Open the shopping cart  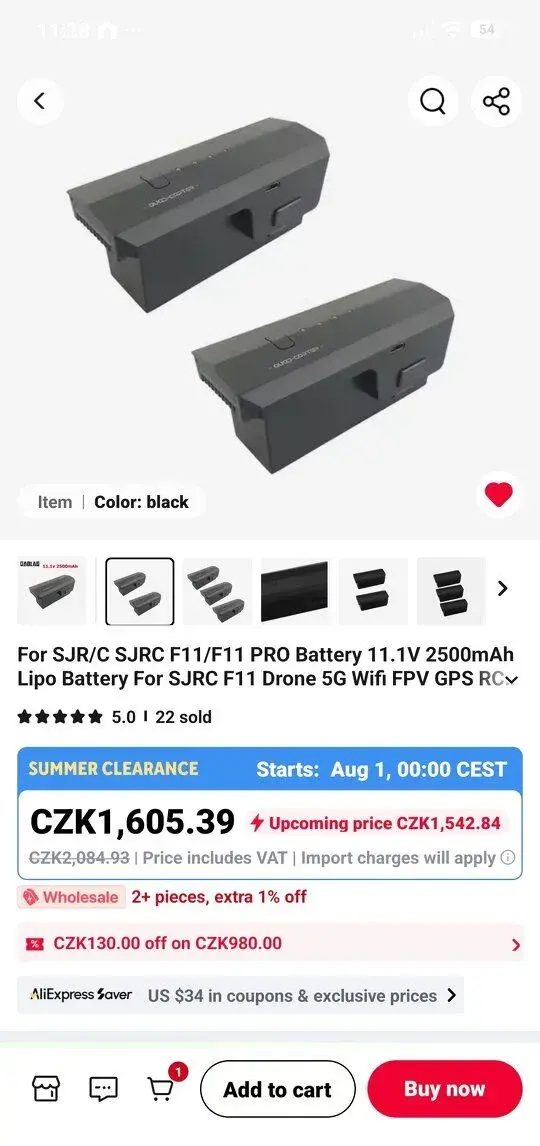[162, 1088]
